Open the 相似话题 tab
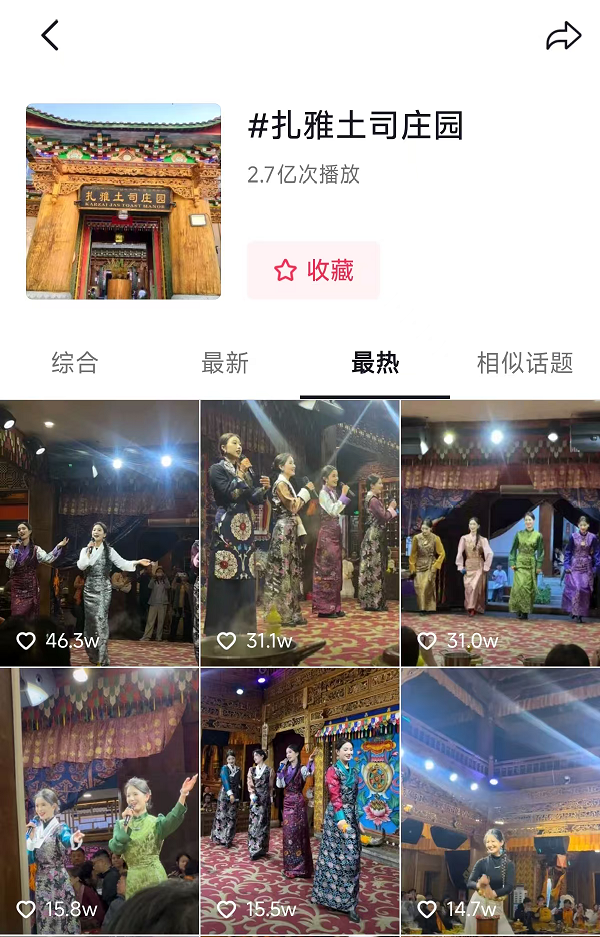The image size is (600, 937). pos(525,363)
